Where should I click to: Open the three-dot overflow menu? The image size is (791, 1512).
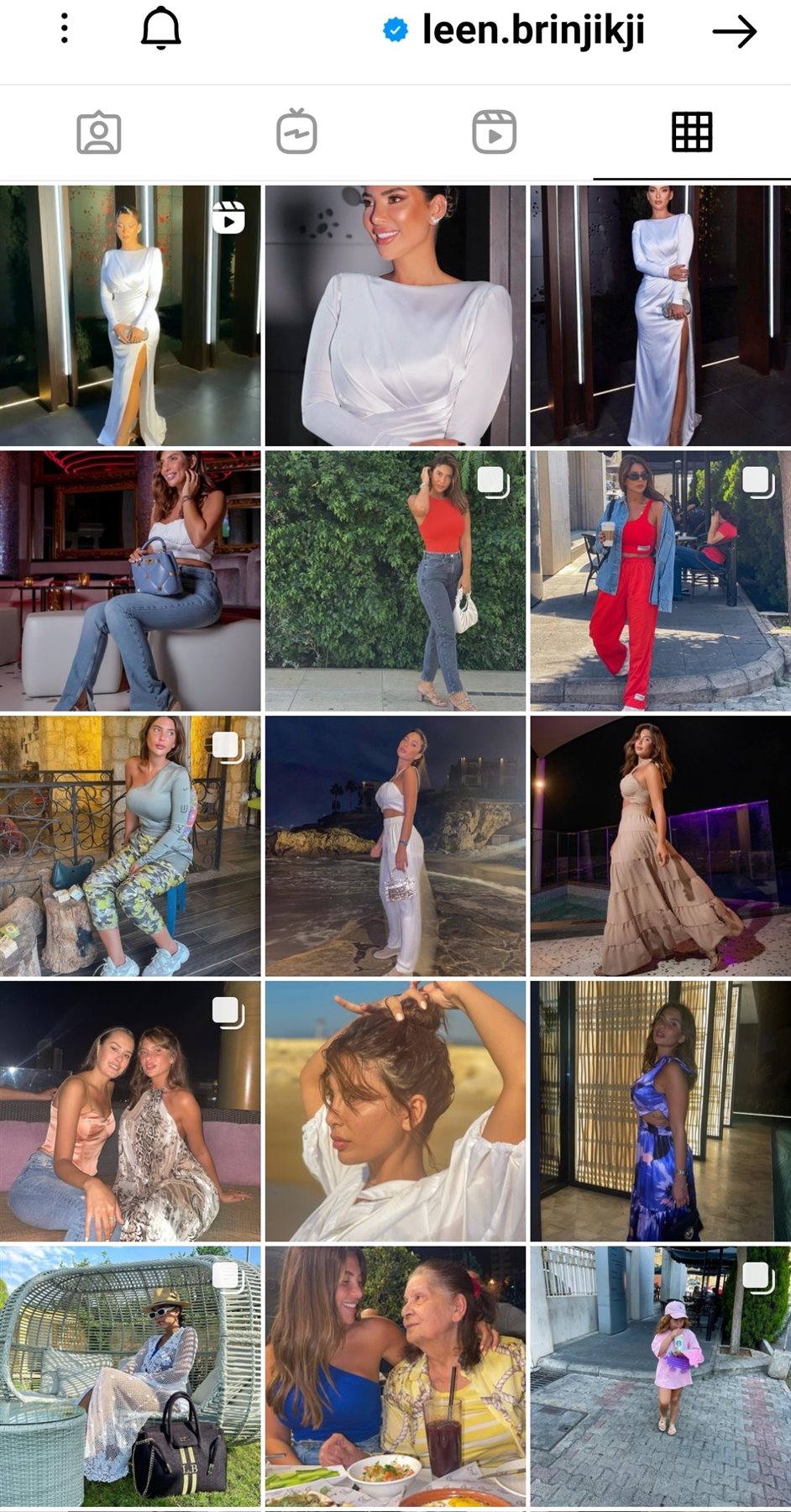65,30
